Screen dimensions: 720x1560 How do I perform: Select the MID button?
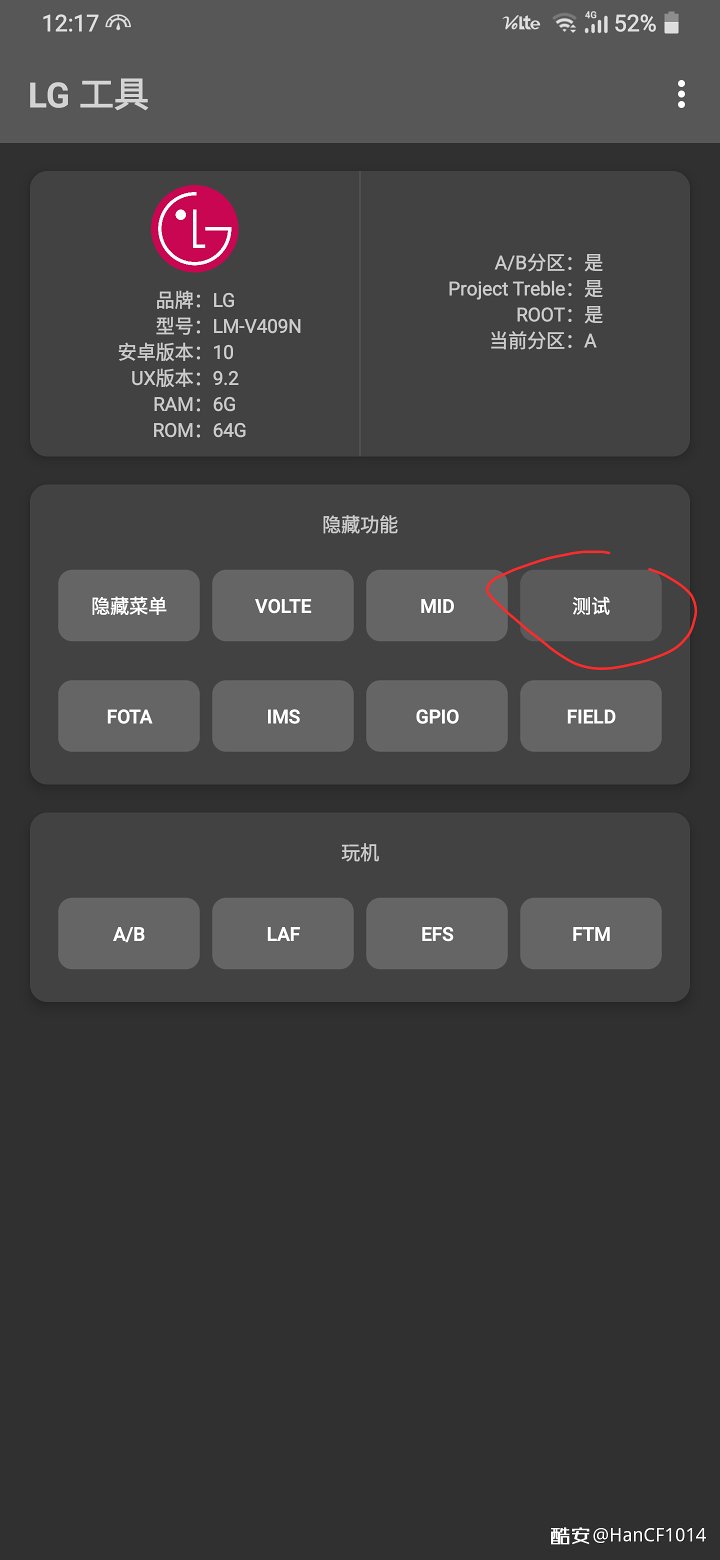[x=437, y=606]
